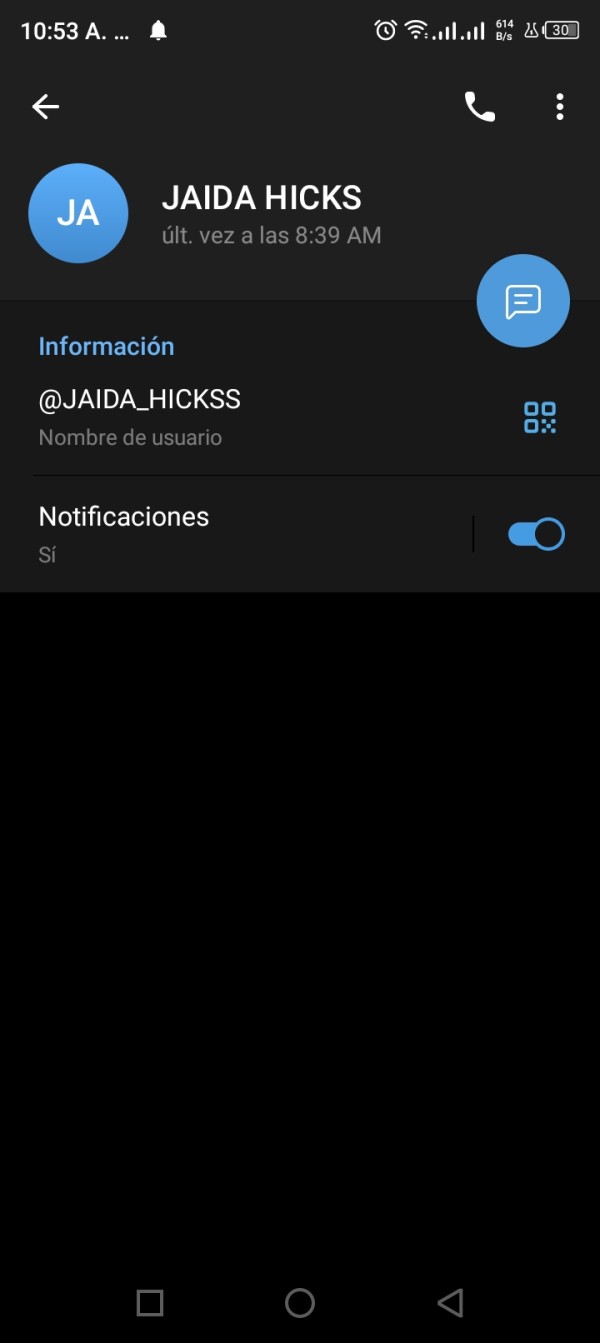Image resolution: width=600 pixels, height=1343 pixels.
Task: Send a message via the chat bubble button
Action: [523, 301]
